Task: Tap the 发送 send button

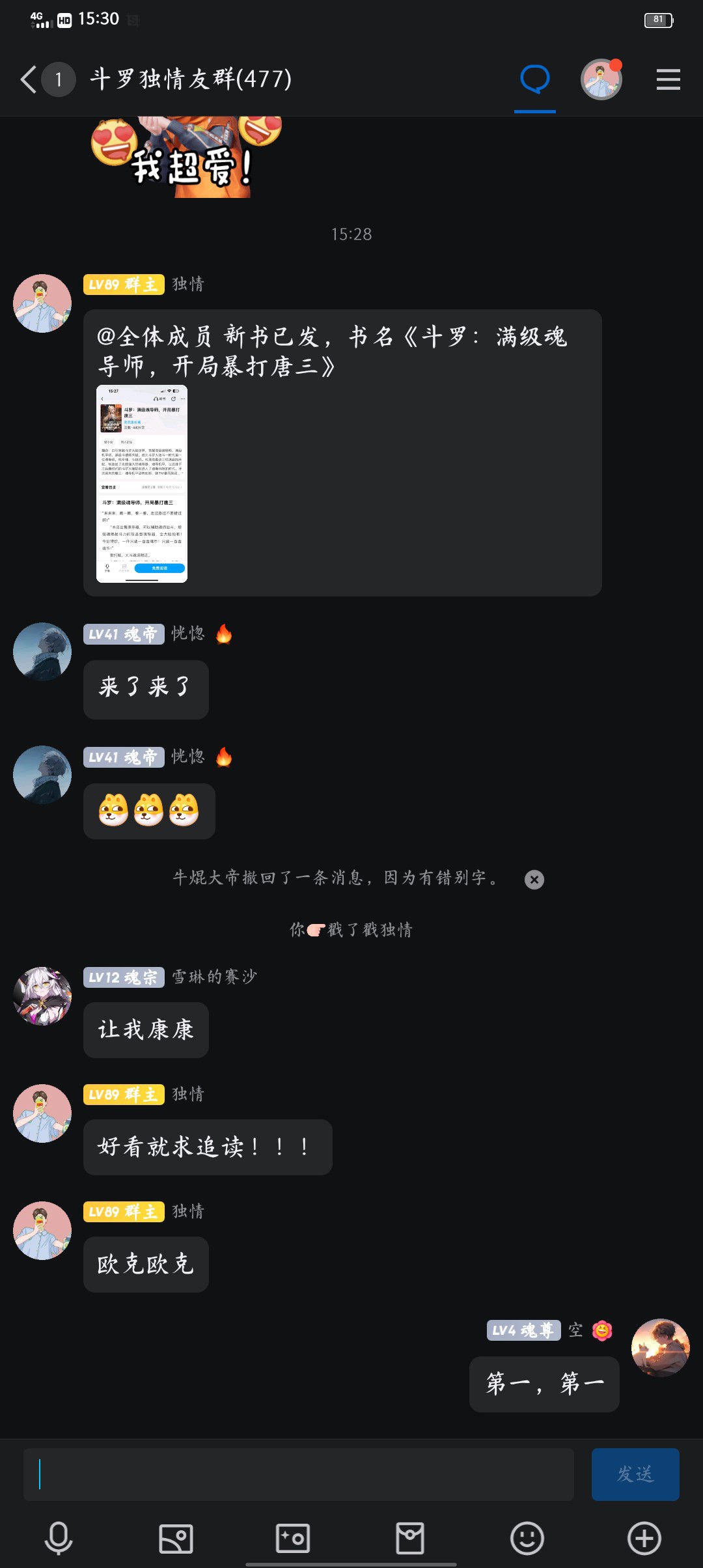Action: tap(635, 1475)
